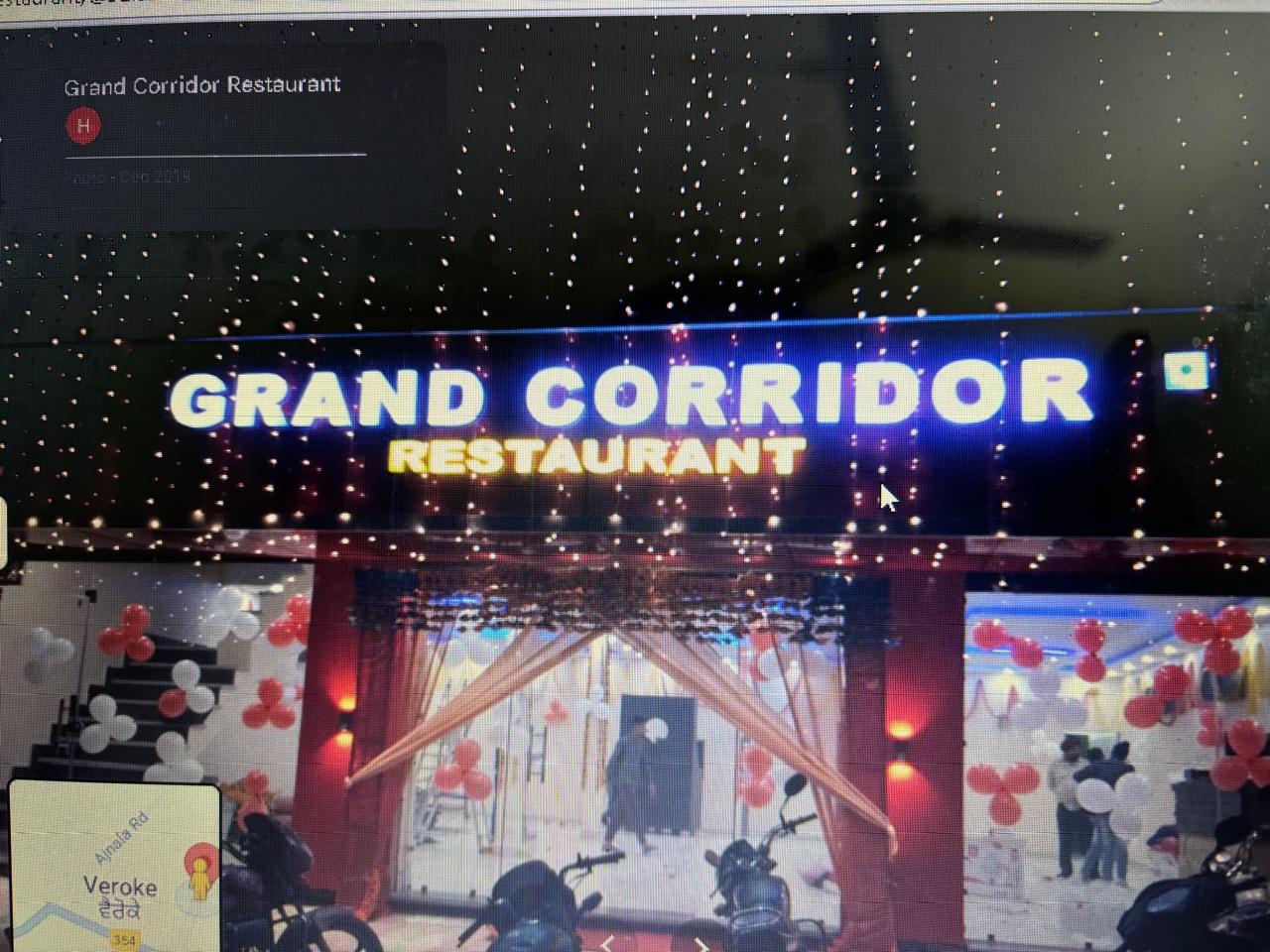The width and height of the screenshot is (1270, 952).
Task: Go to the previous photo arrow
Action: tap(608, 943)
